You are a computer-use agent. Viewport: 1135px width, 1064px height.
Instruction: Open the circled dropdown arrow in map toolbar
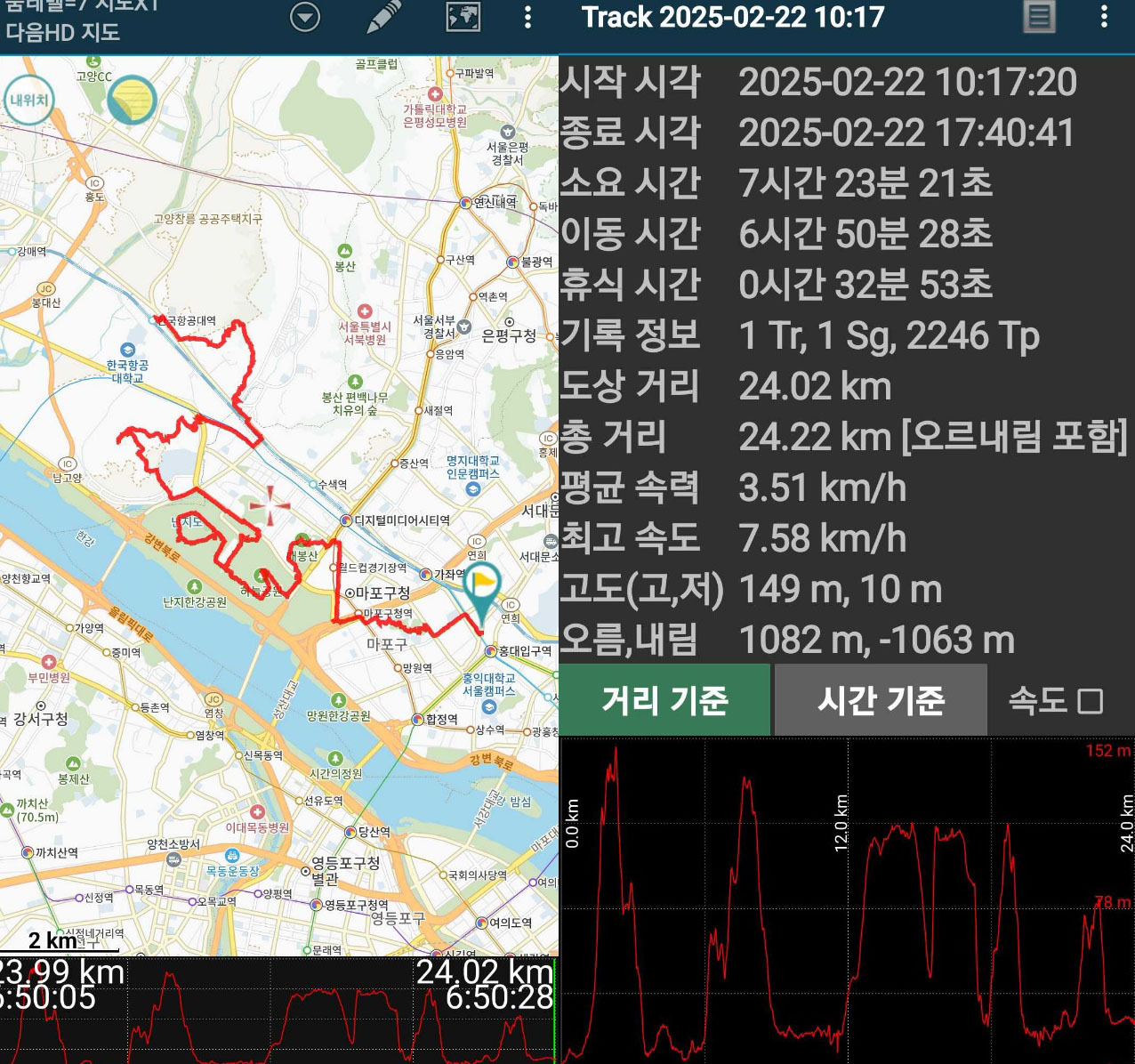point(305,17)
